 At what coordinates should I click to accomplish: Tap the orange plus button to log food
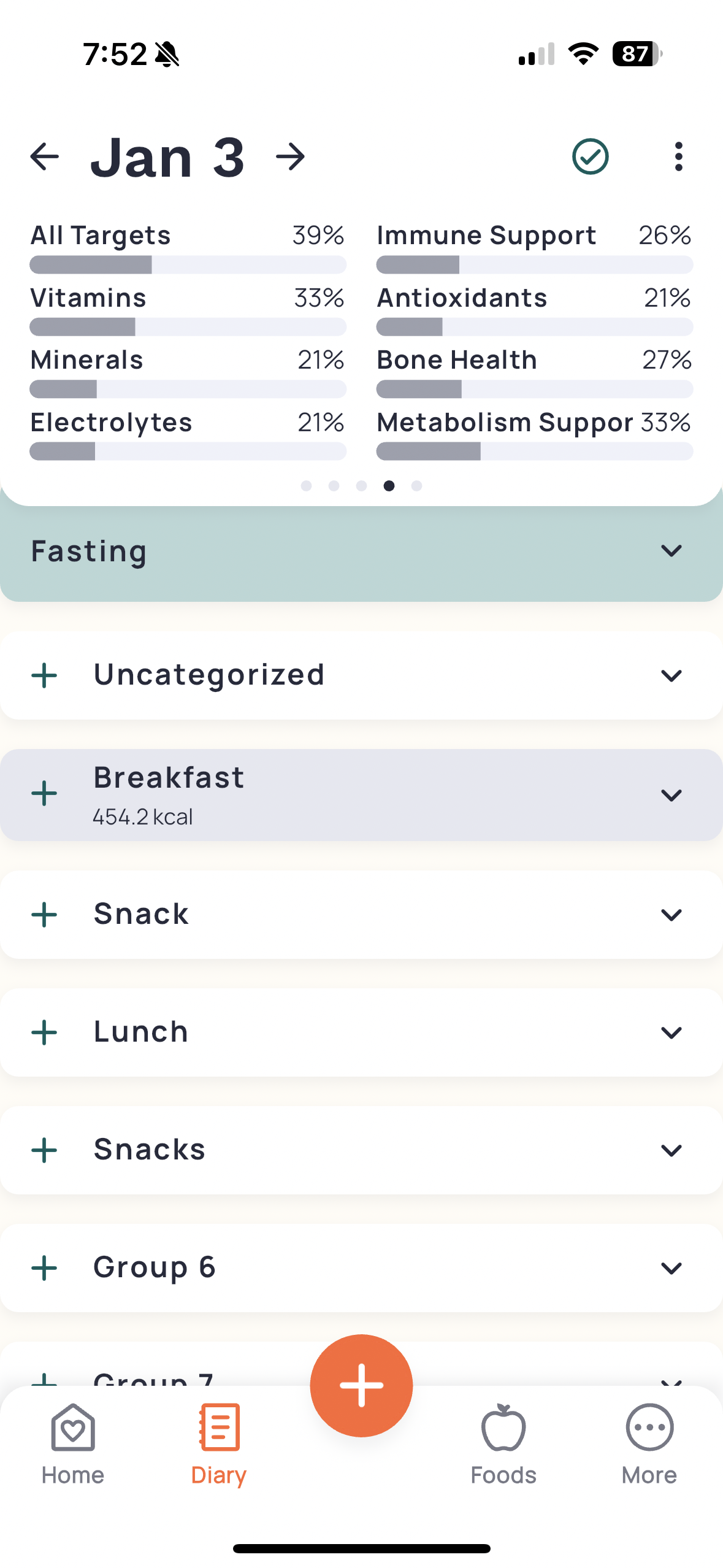point(361,1385)
